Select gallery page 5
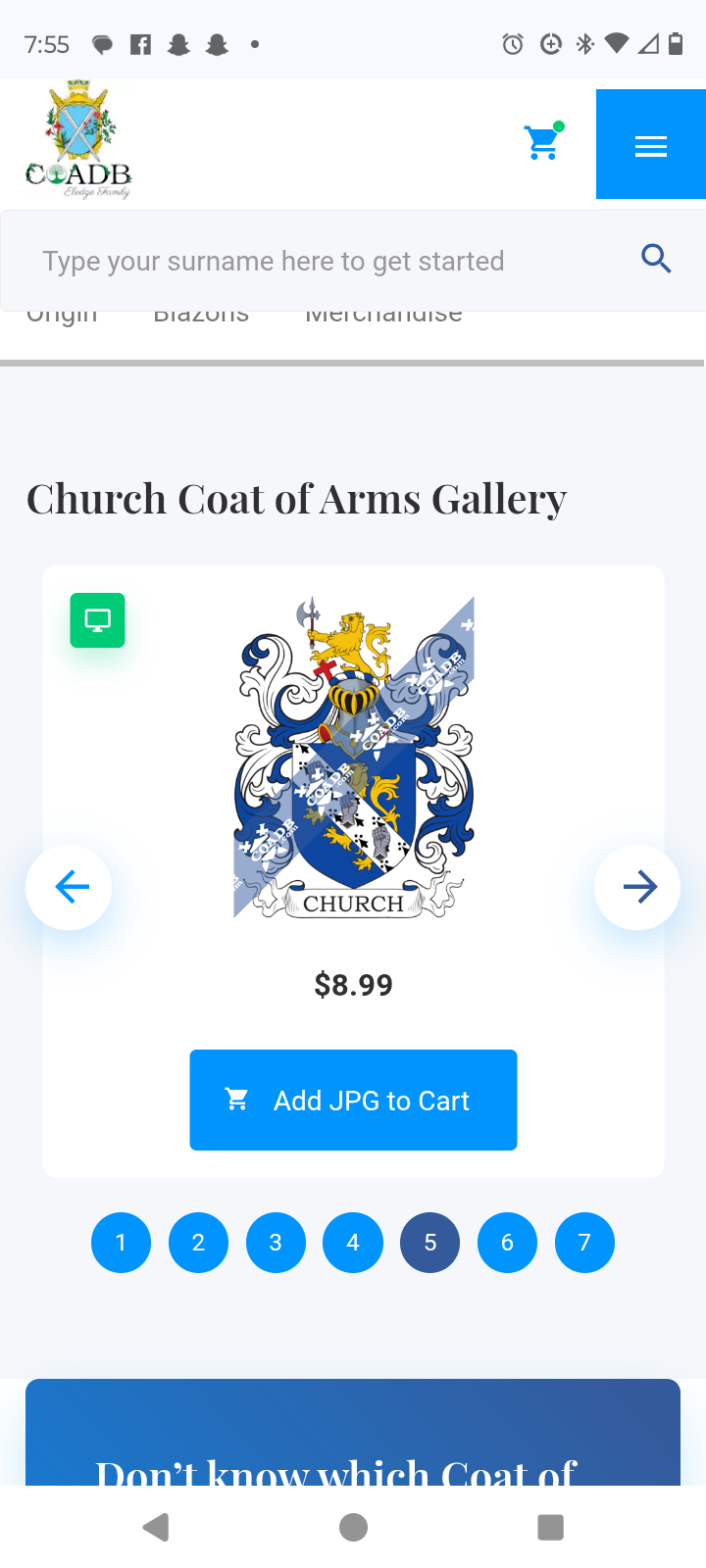This screenshot has height=1568, width=706. point(429,1243)
